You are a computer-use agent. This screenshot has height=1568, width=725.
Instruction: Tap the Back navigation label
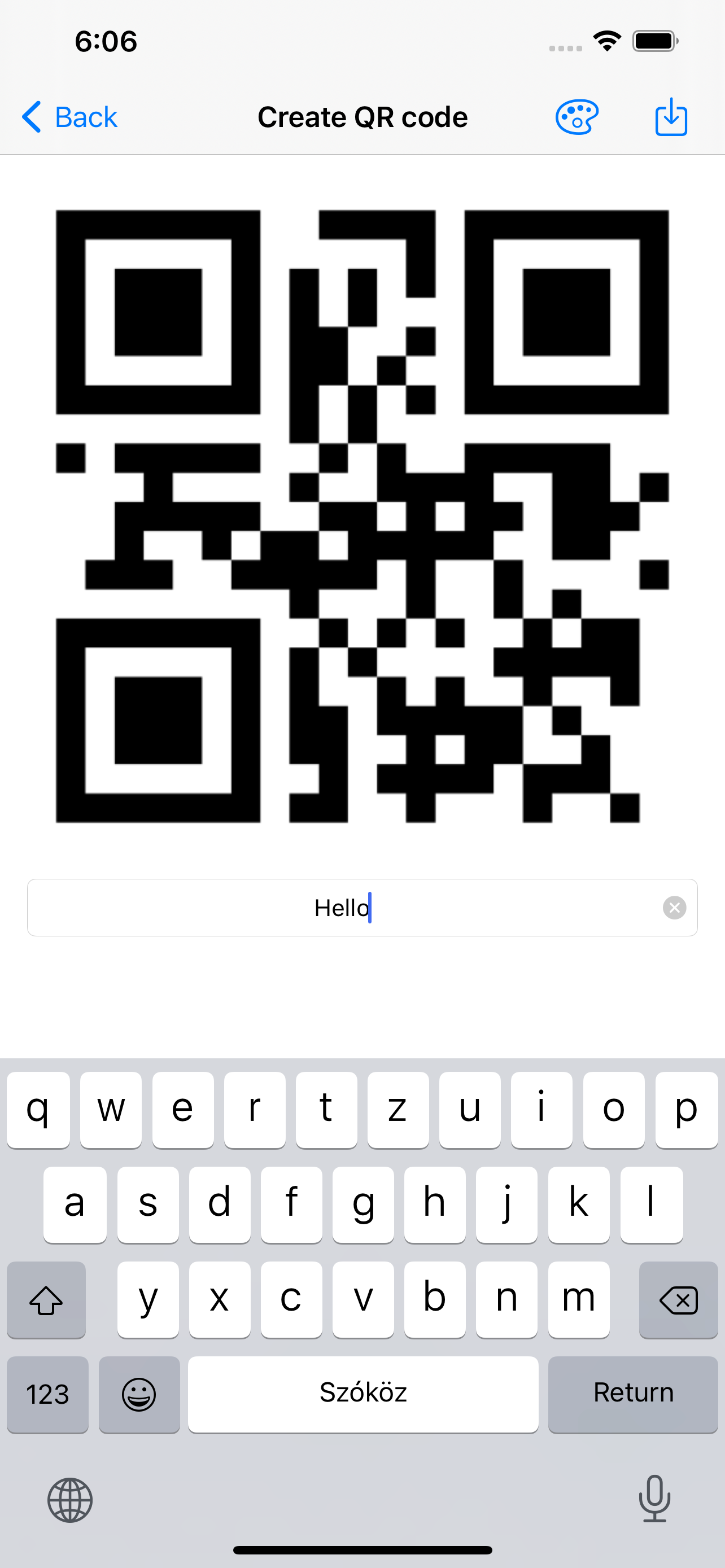[x=85, y=116]
